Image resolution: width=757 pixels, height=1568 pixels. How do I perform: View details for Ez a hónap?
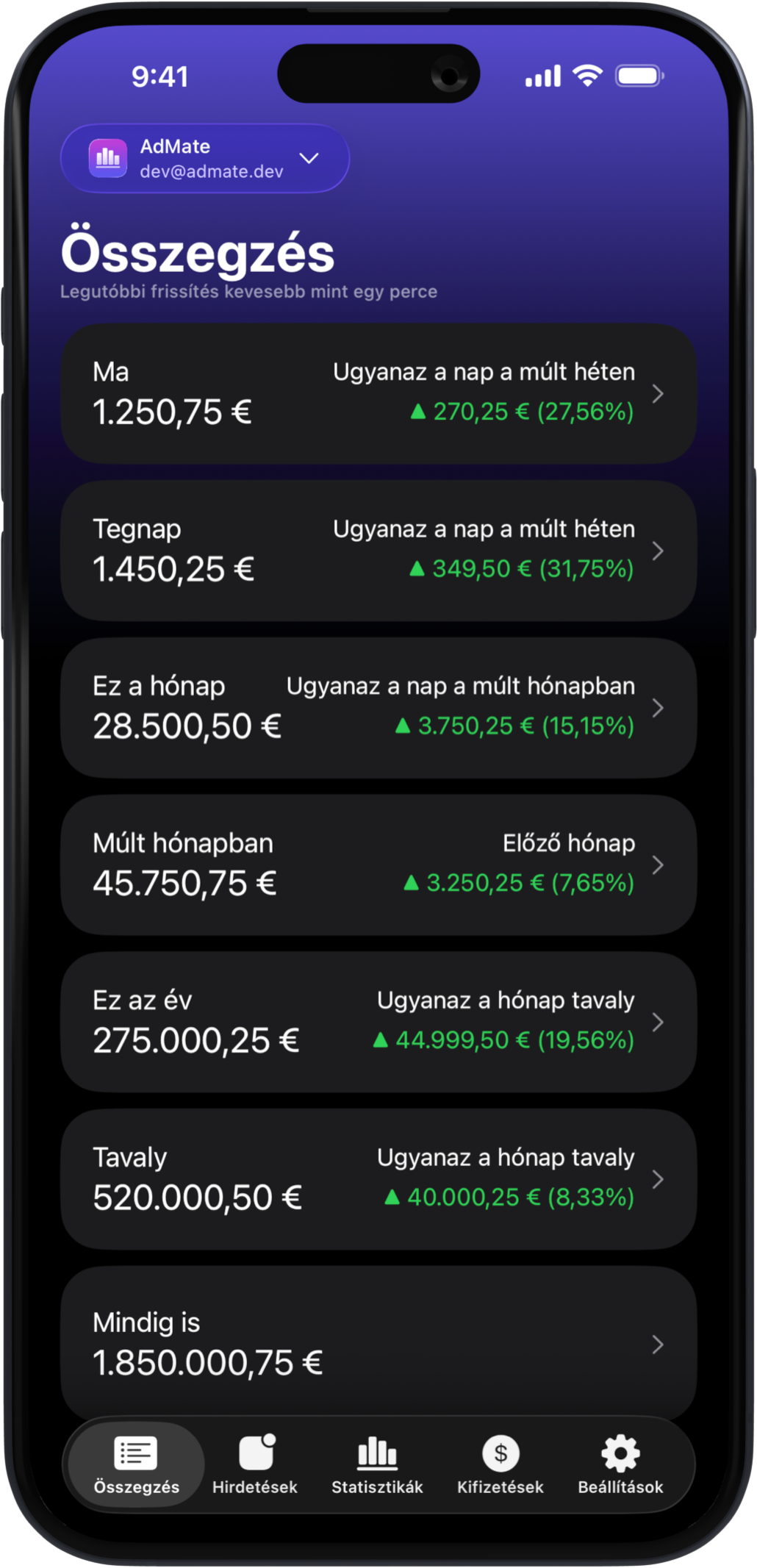378,707
